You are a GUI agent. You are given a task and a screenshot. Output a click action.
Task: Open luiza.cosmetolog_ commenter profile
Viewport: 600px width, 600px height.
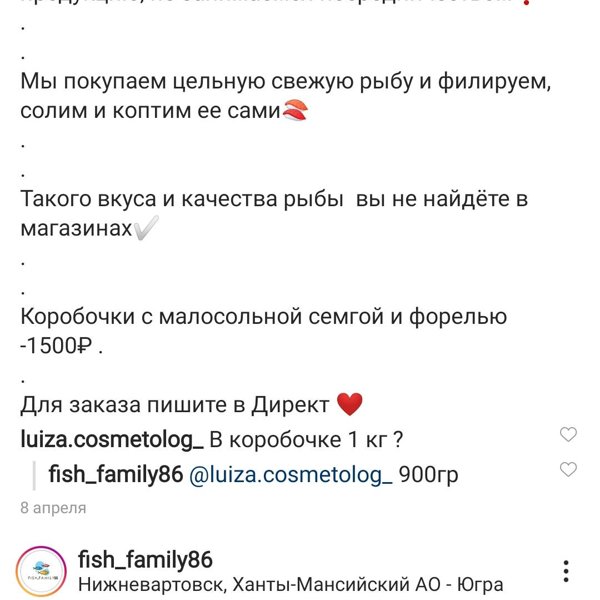coord(112,438)
